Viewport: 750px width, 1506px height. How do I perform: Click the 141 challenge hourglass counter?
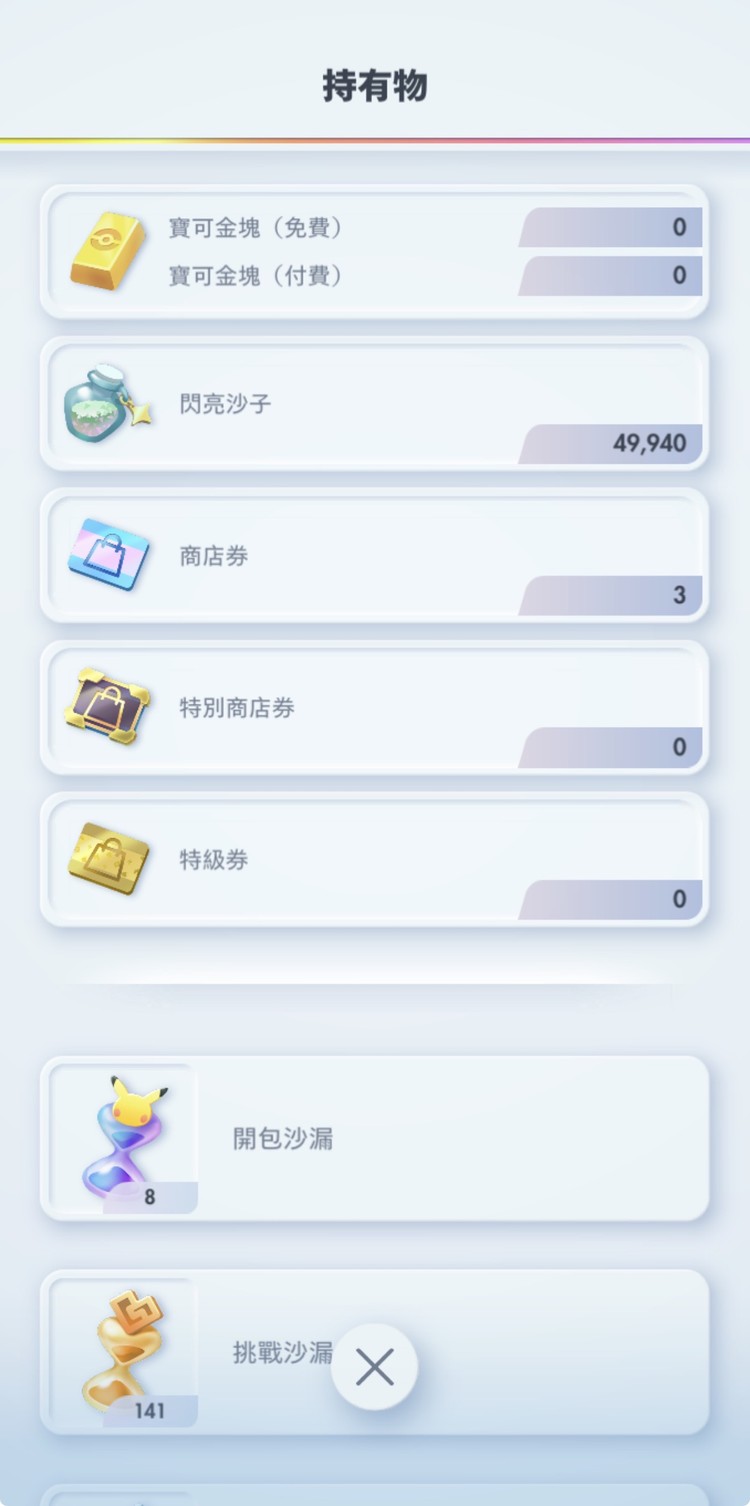click(152, 1411)
